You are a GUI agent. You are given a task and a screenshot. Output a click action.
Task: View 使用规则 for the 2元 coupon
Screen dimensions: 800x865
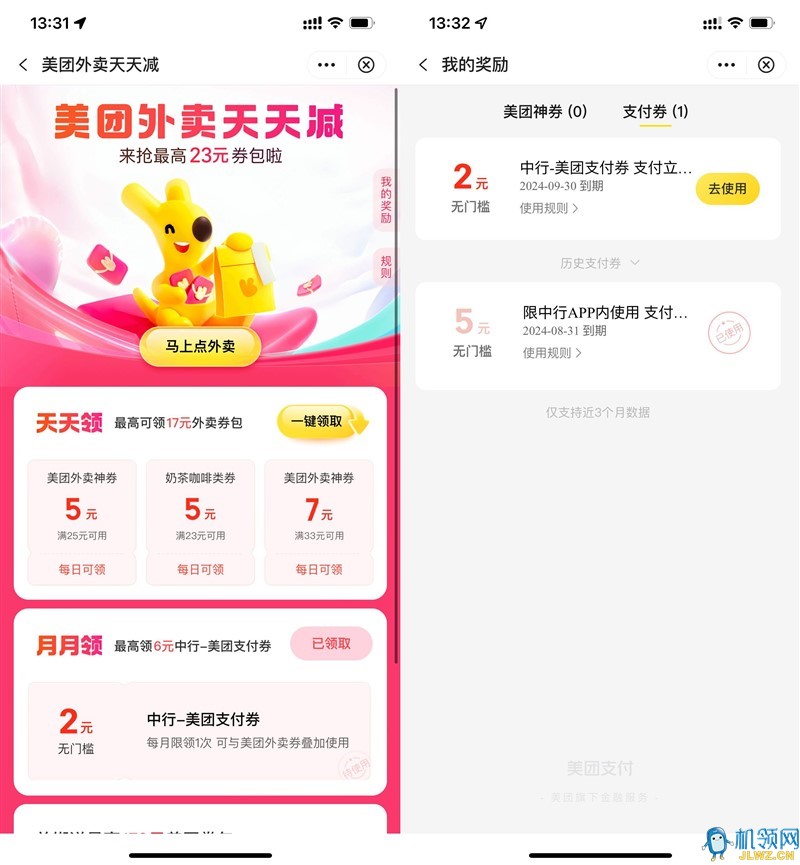click(x=549, y=209)
